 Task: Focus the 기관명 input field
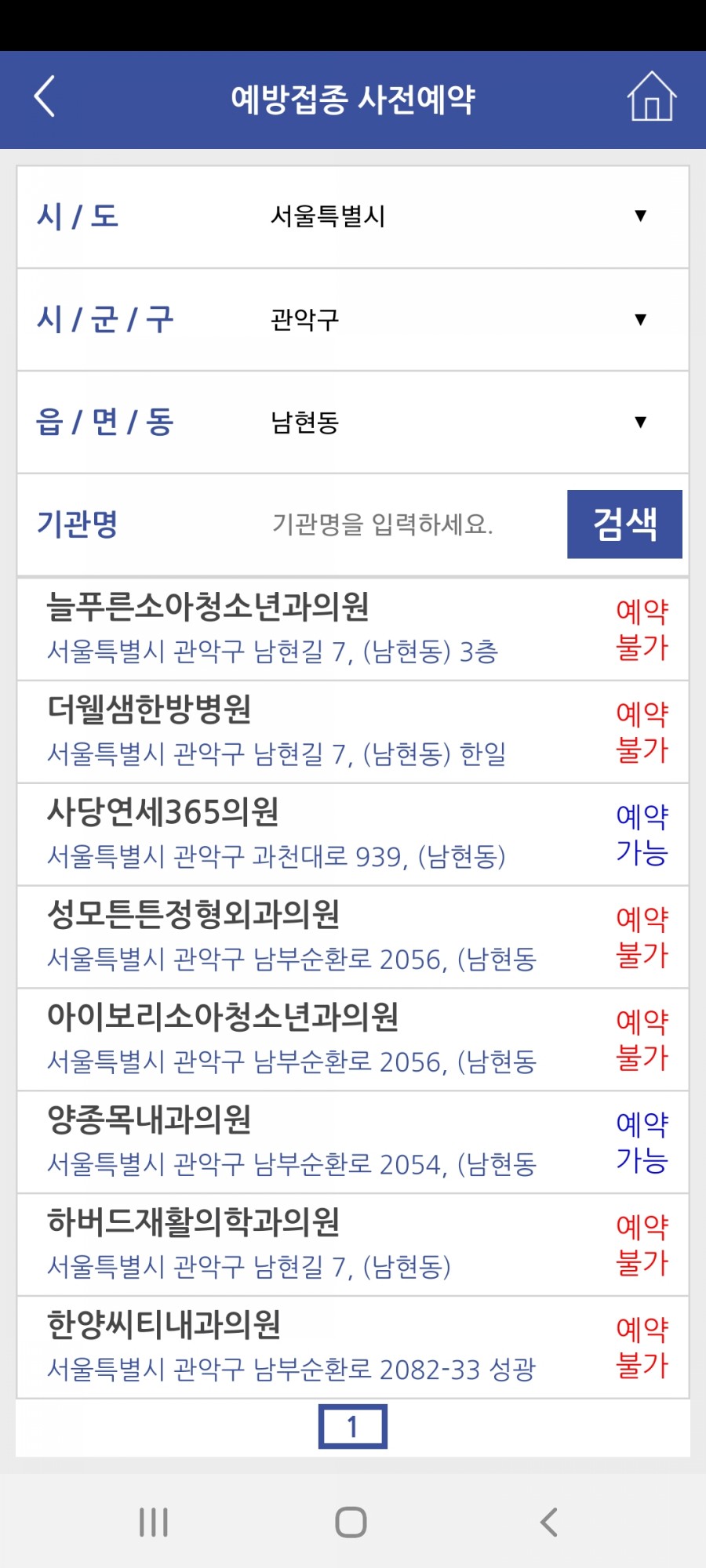(x=408, y=524)
